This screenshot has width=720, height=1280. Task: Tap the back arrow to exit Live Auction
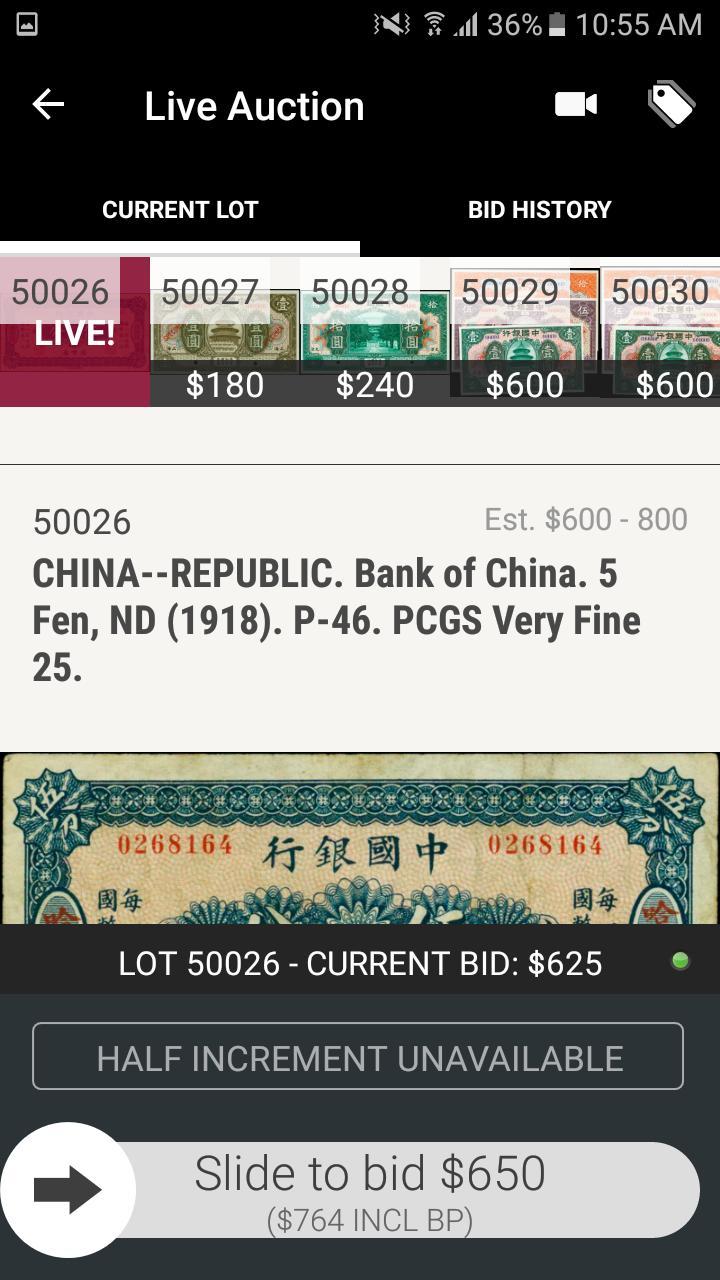(46, 104)
